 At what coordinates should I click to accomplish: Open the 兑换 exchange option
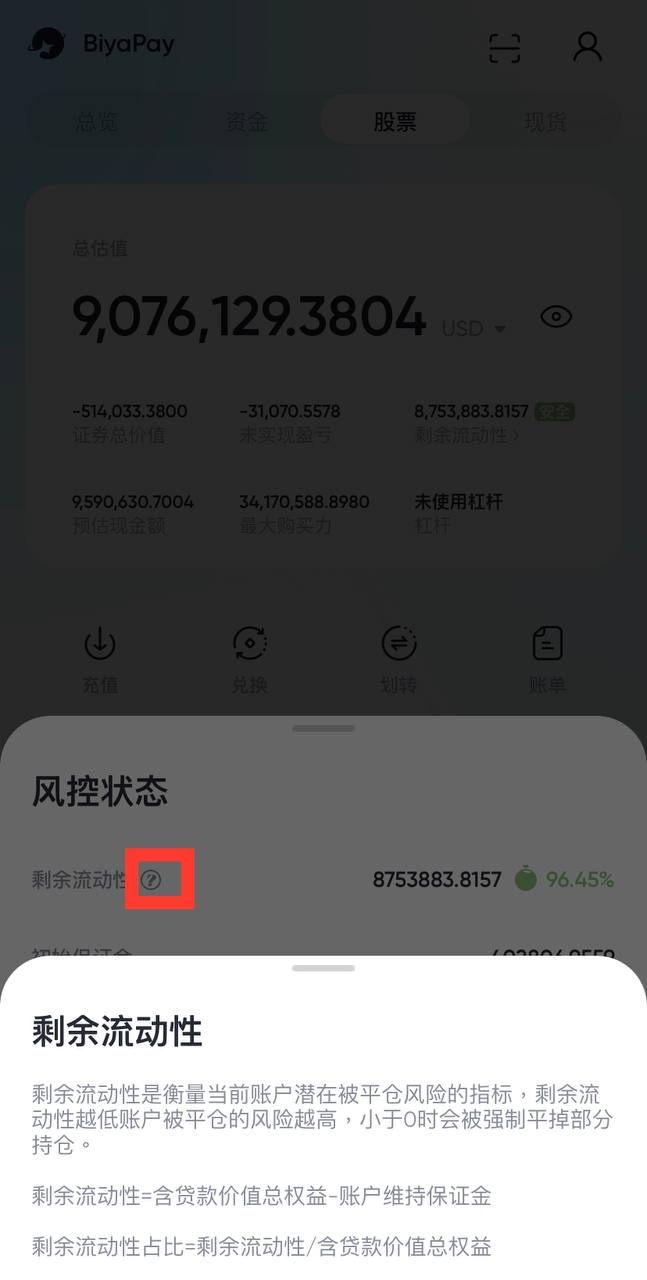coord(249,658)
